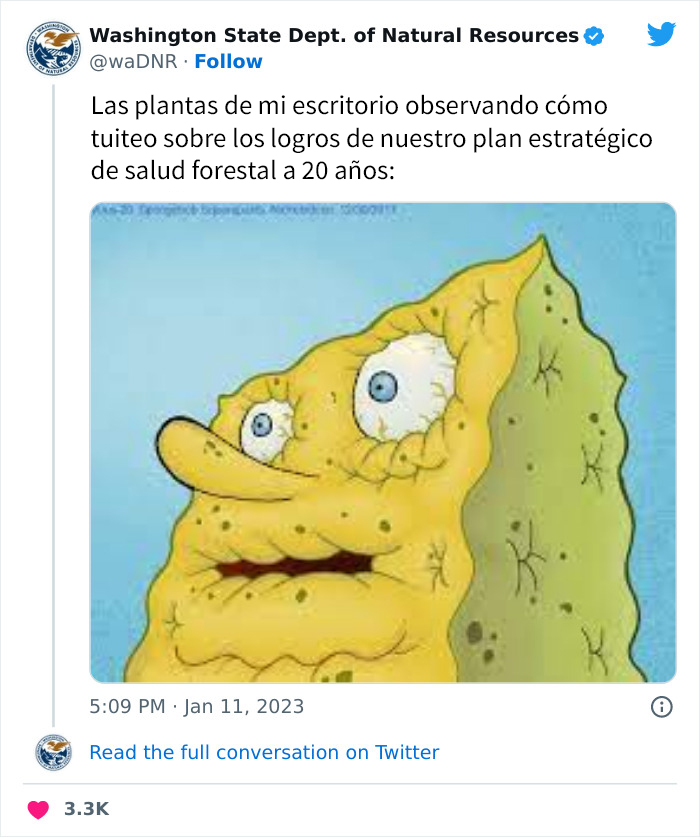Open the 5:09 PM Jan 11, 2023 timestamp
The width and height of the screenshot is (700, 837).
[197, 707]
